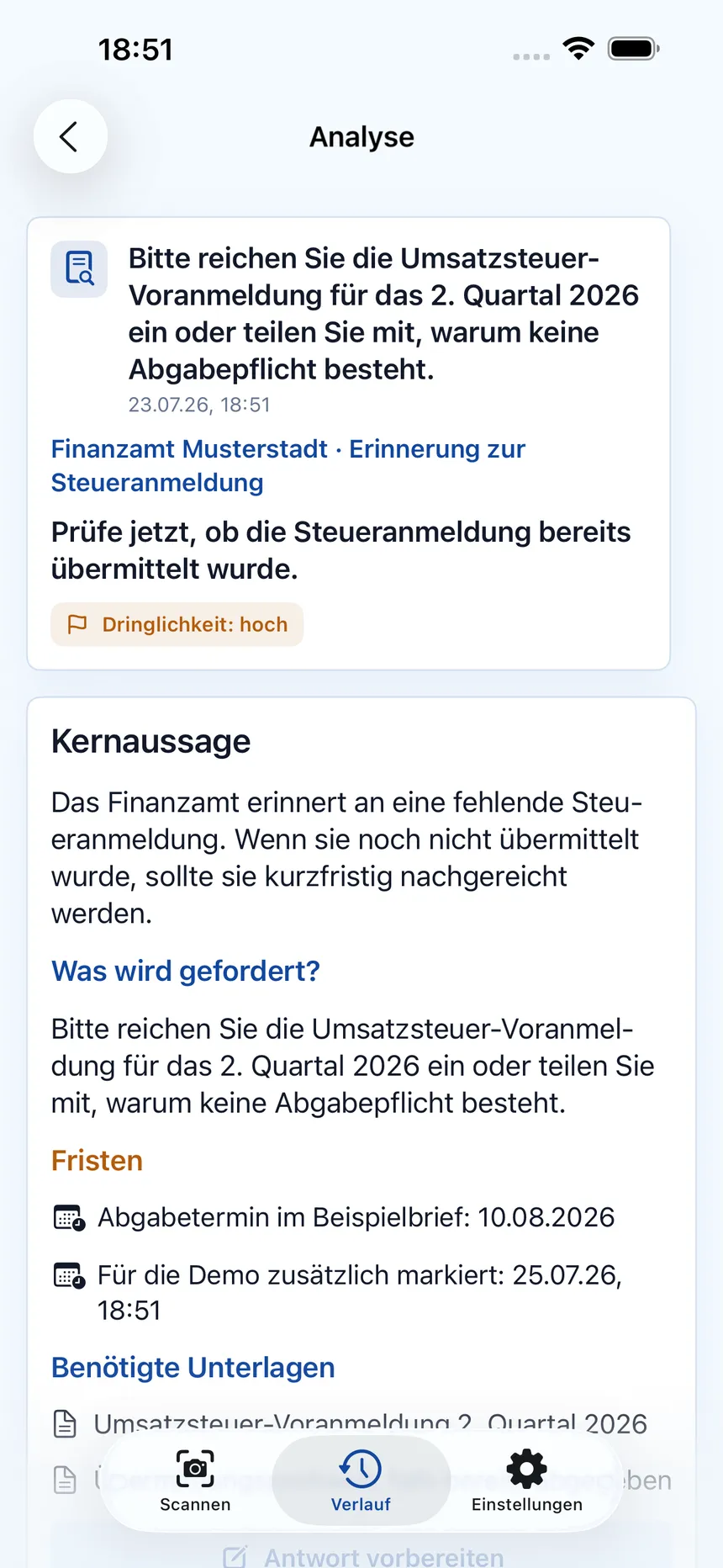Image resolution: width=723 pixels, height=1568 pixels.
Task: Go back from the Analyse screen
Action: tap(71, 136)
